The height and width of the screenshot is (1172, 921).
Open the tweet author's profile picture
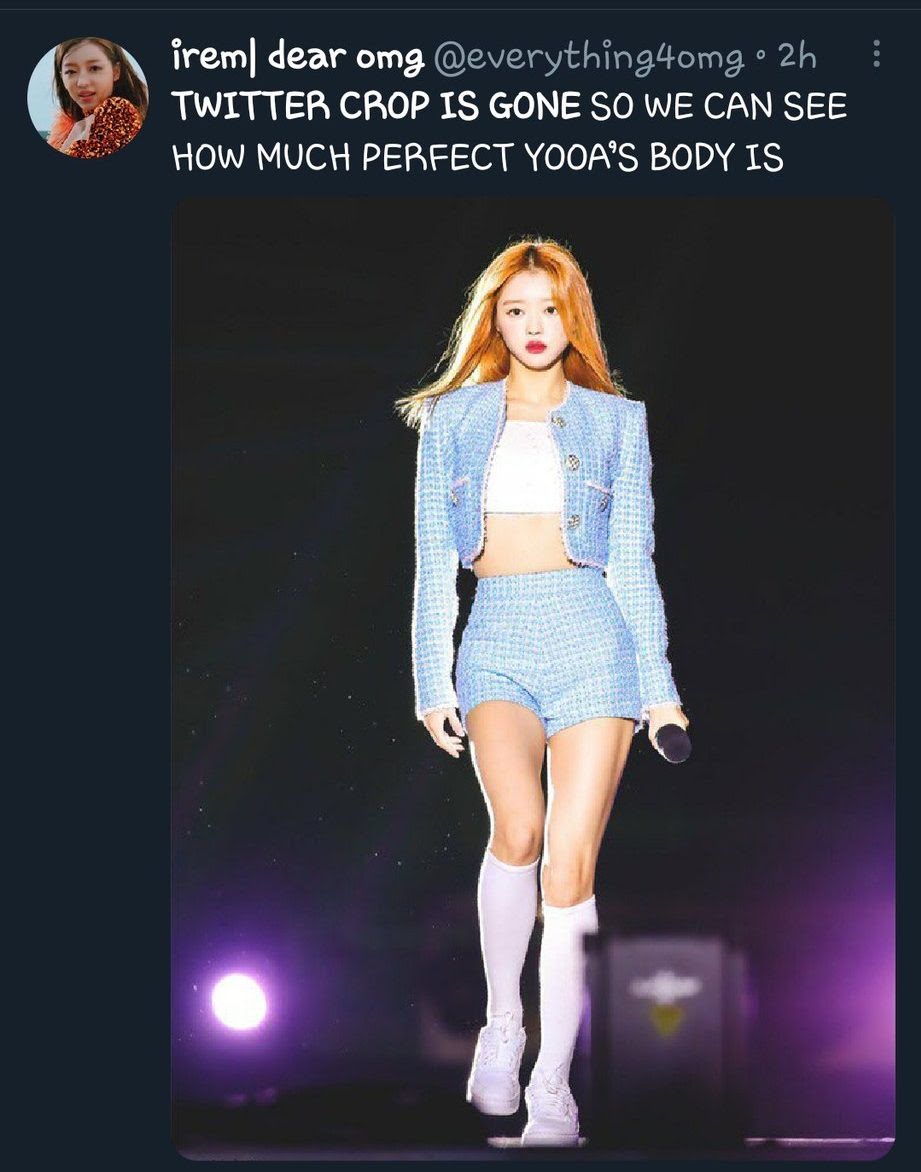point(87,97)
